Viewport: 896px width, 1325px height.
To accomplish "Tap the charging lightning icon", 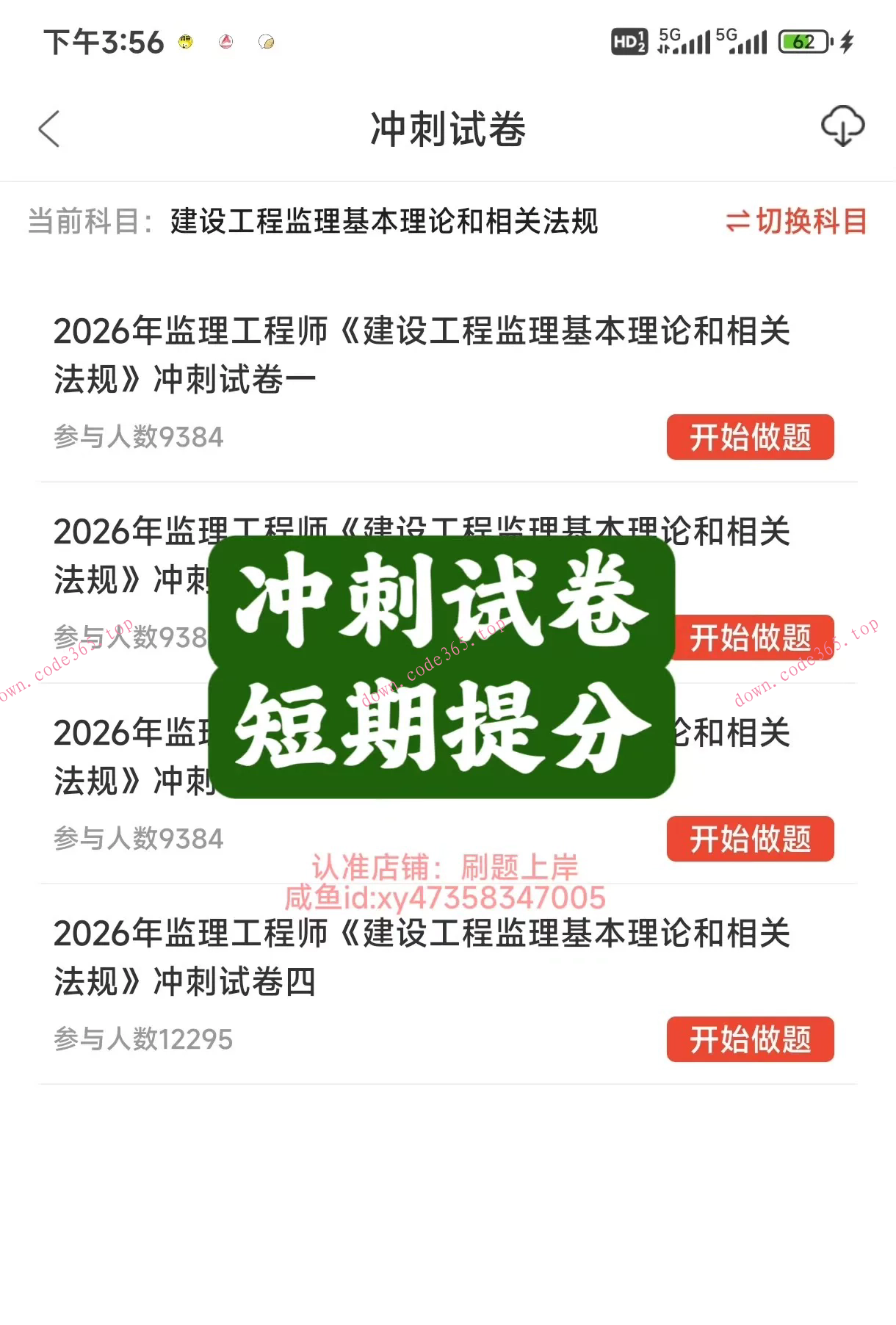I will point(843,42).
